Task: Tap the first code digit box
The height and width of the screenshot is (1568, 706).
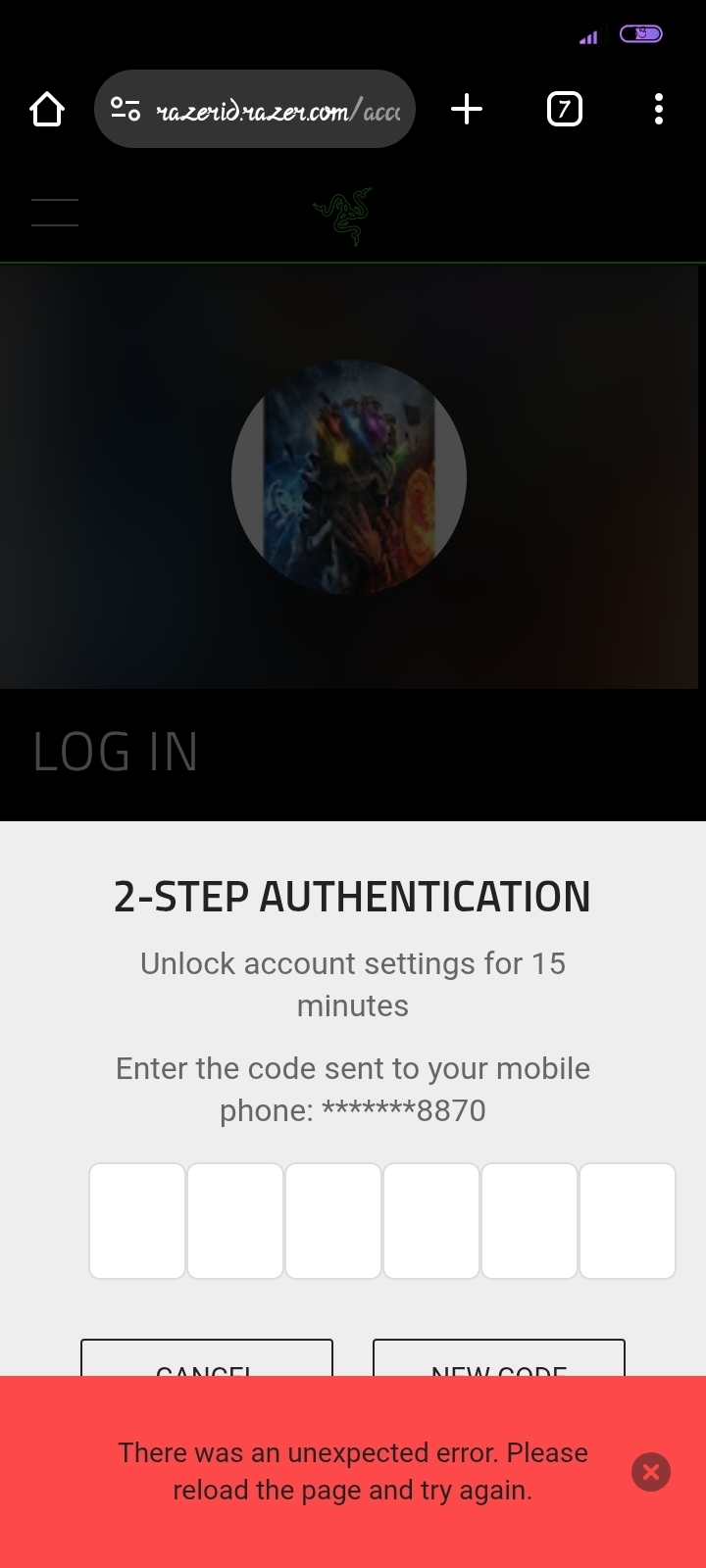Action: pyautogui.click(x=137, y=1220)
